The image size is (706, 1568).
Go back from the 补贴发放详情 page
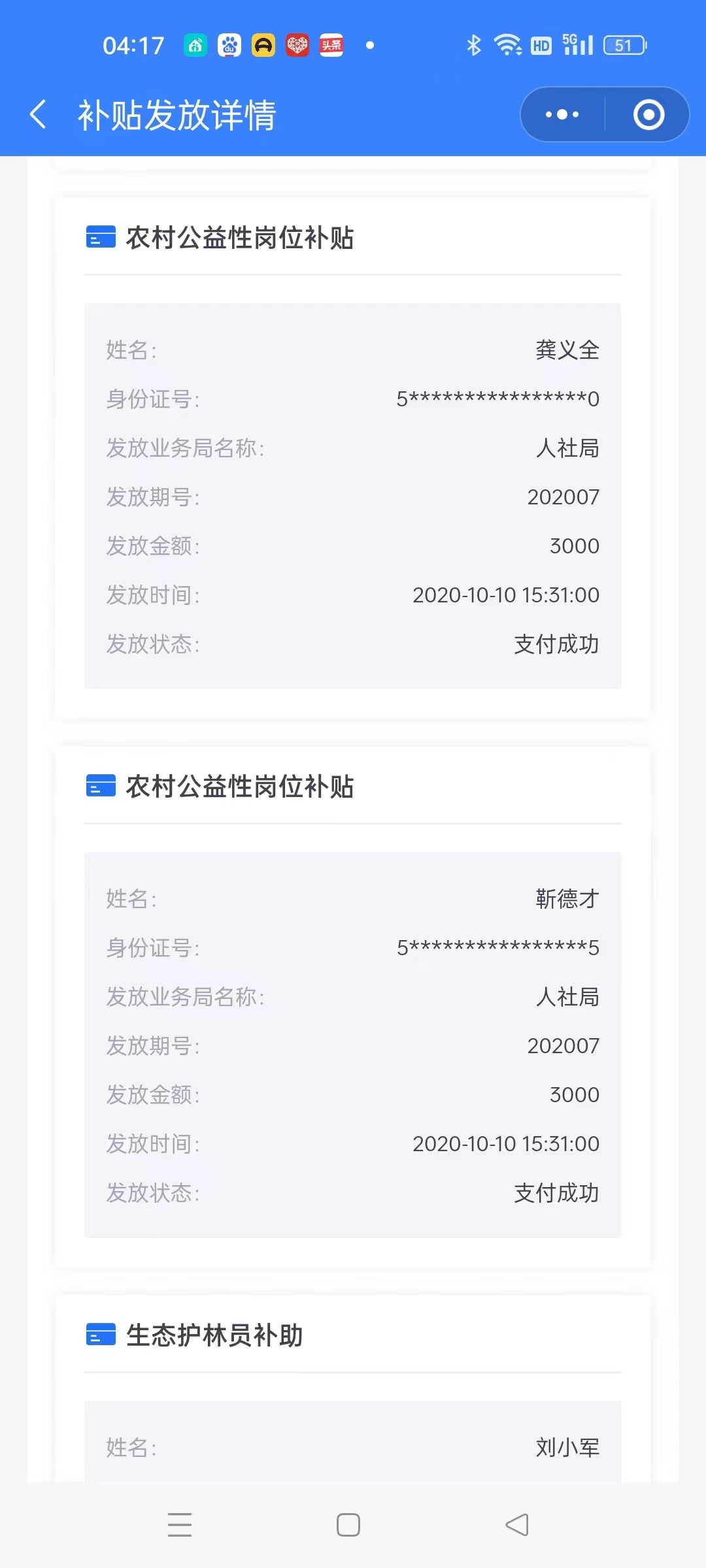pyautogui.click(x=39, y=115)
